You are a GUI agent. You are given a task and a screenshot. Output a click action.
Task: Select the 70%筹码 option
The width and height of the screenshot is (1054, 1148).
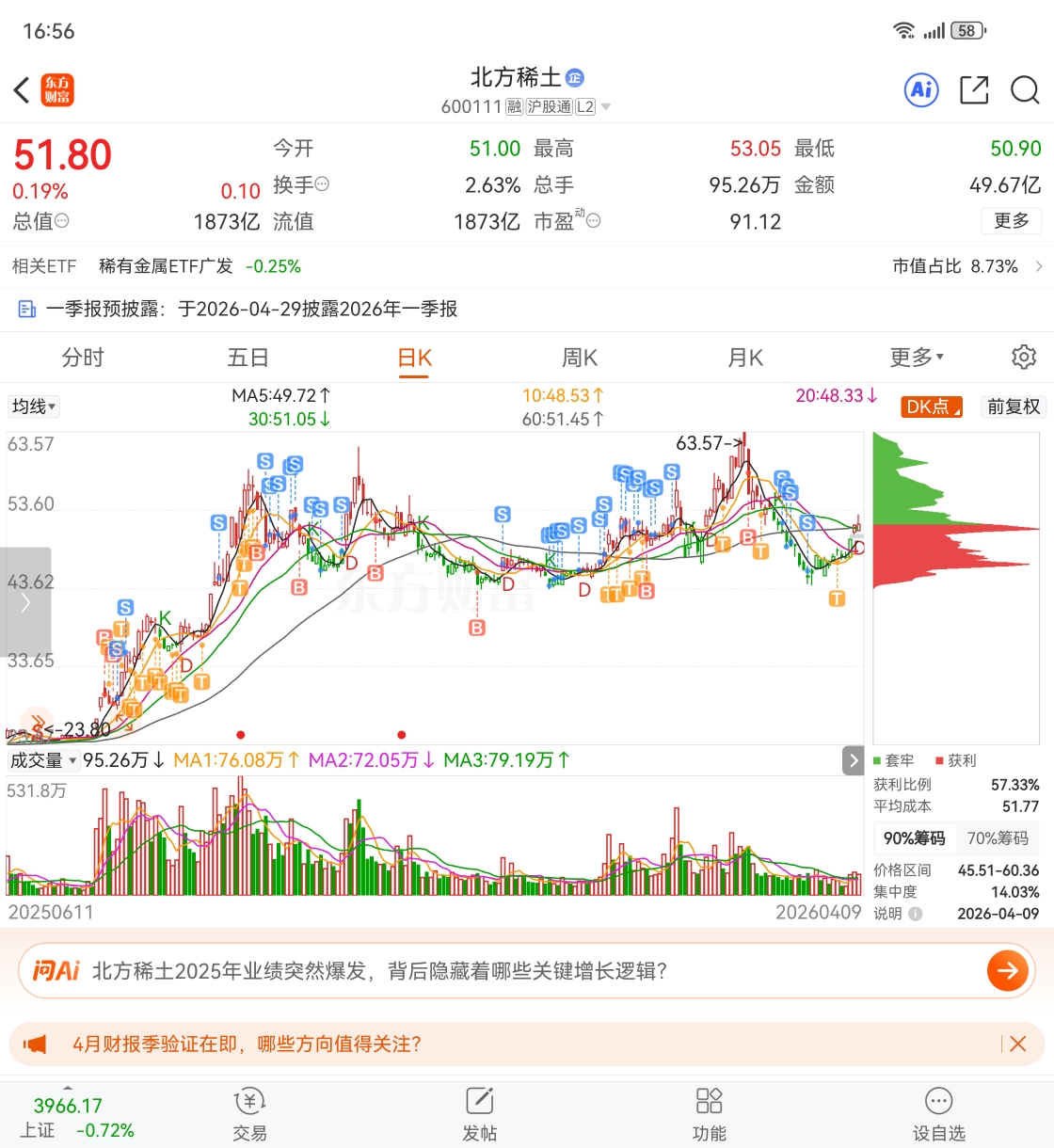[x=998, y=838]
